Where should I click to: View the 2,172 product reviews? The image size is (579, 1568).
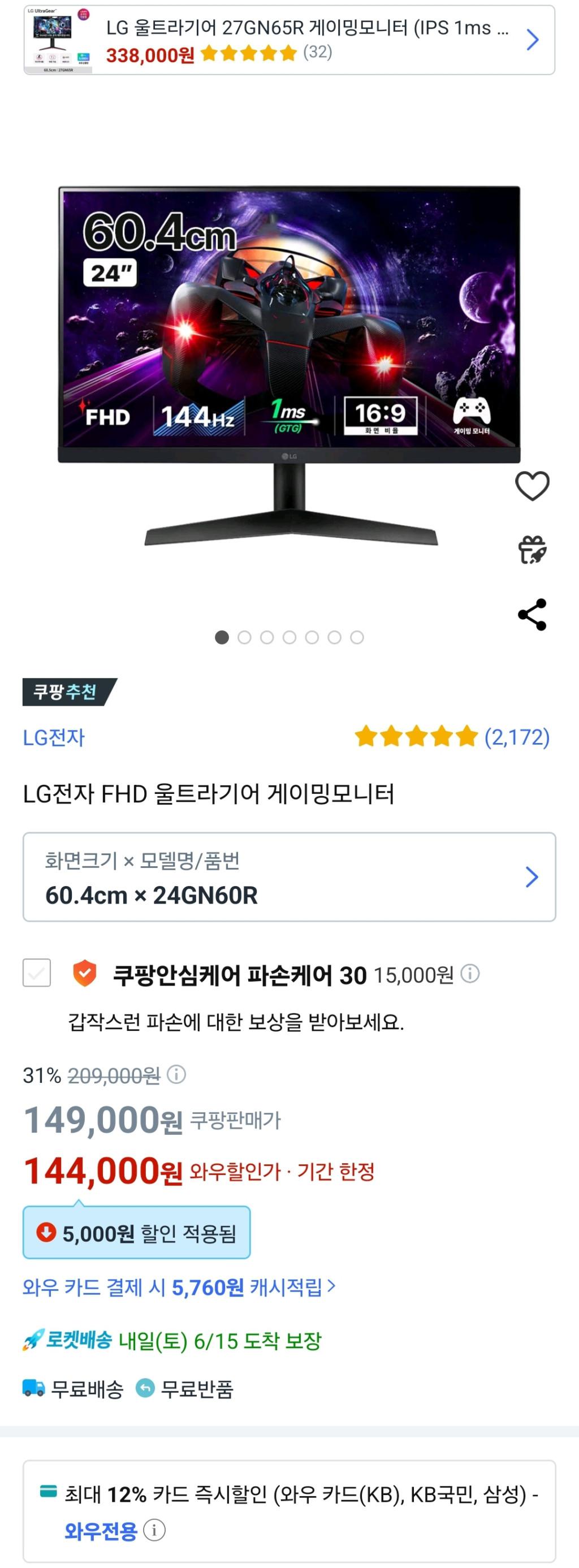tap(516, 737)
